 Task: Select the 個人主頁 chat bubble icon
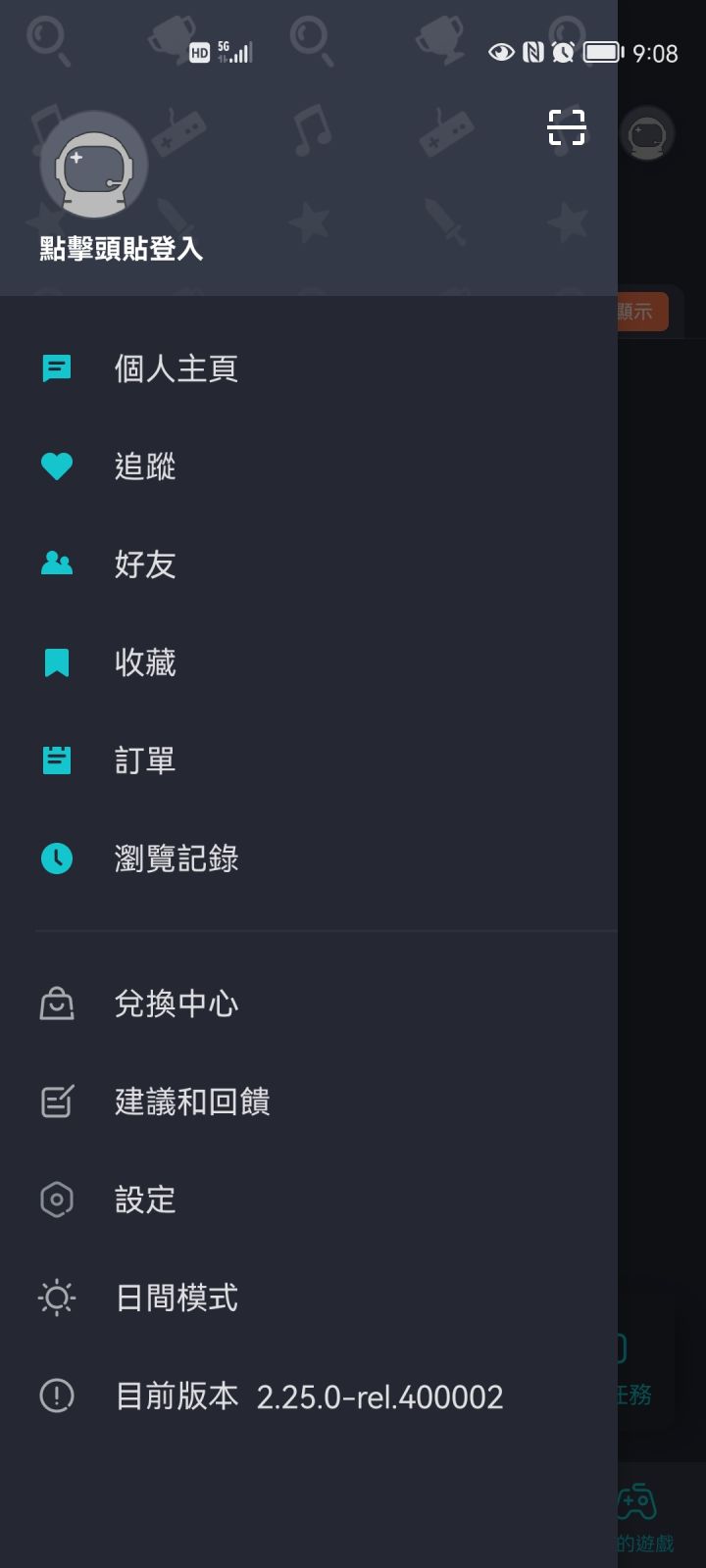tap(57, 367)
